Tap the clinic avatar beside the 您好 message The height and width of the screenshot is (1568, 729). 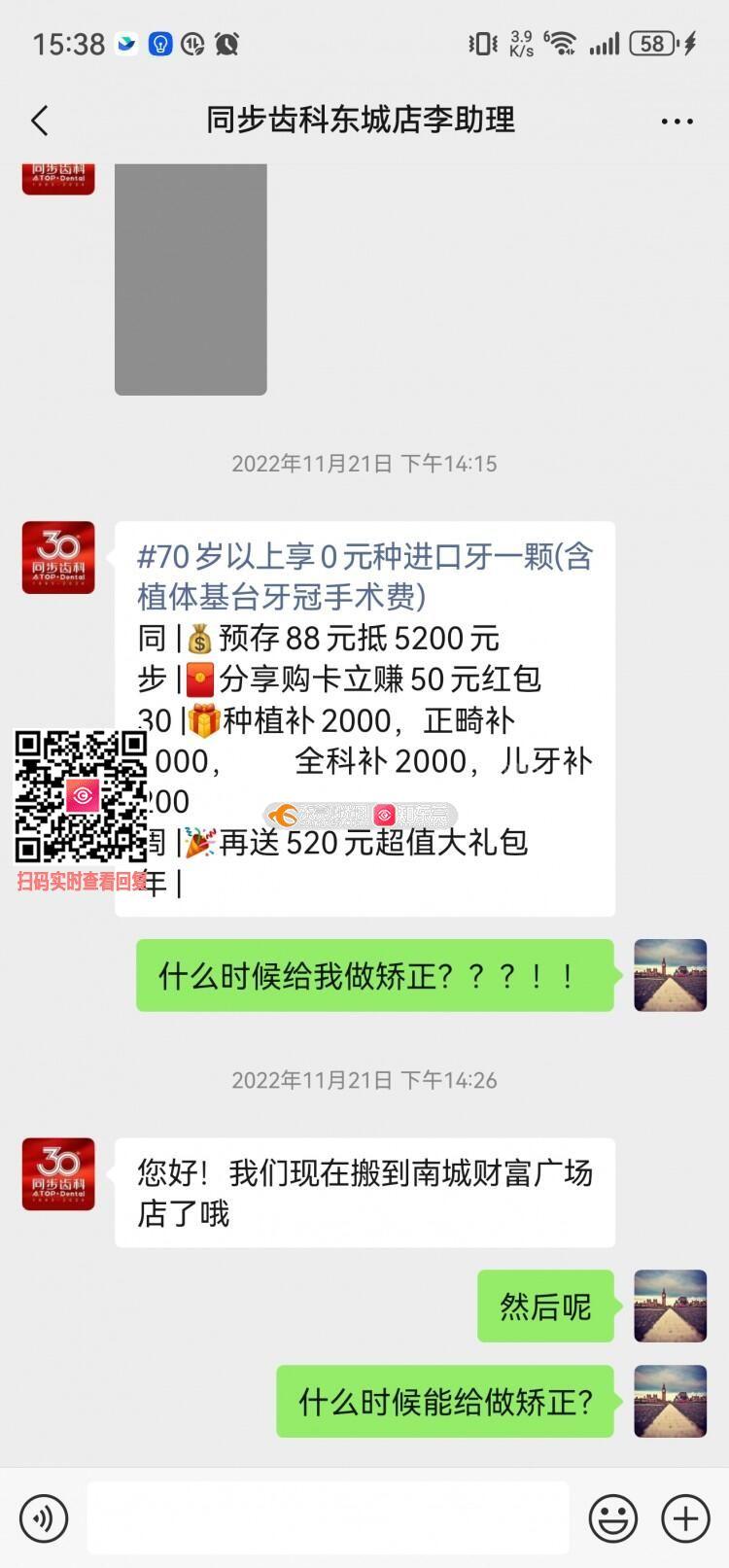point(58,1174)
